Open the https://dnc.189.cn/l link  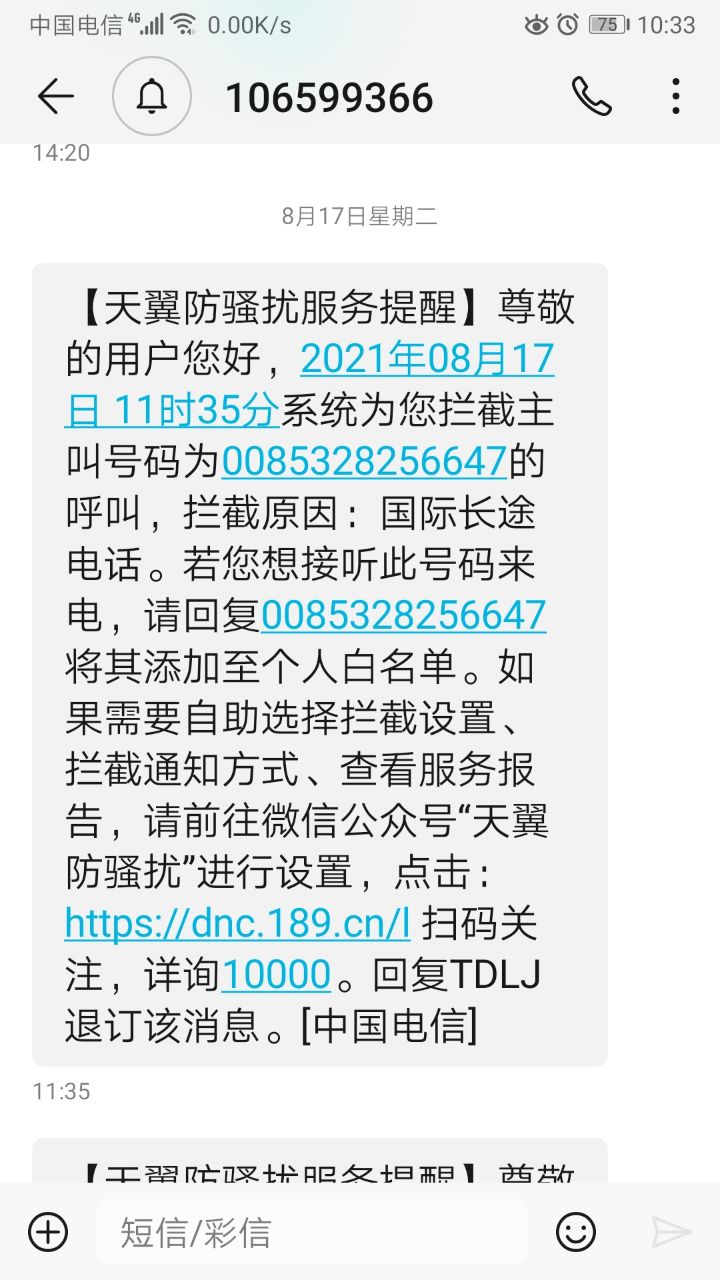(x=237, y=922)
